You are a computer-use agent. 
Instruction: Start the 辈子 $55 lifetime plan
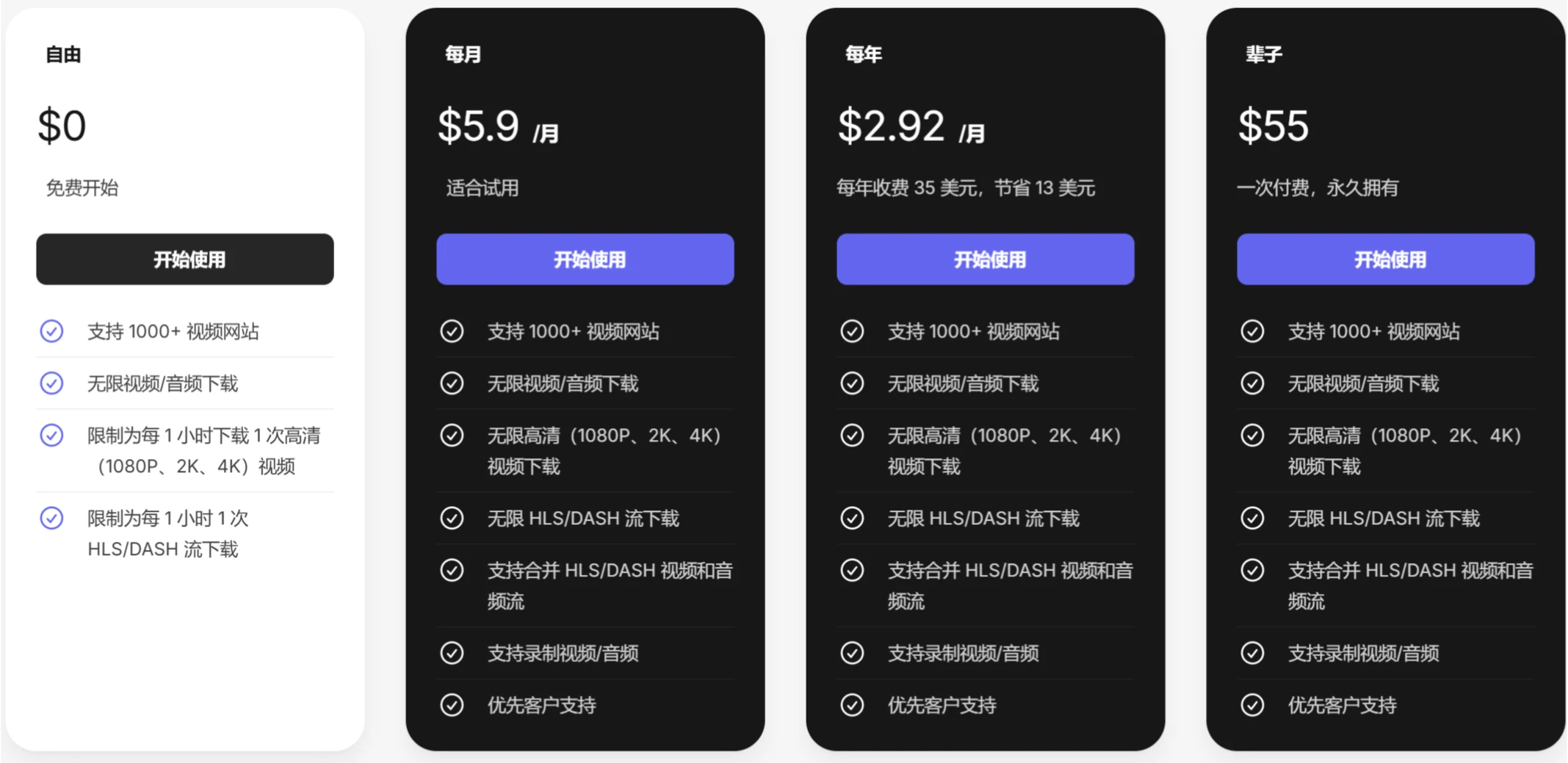point(1386,259)
